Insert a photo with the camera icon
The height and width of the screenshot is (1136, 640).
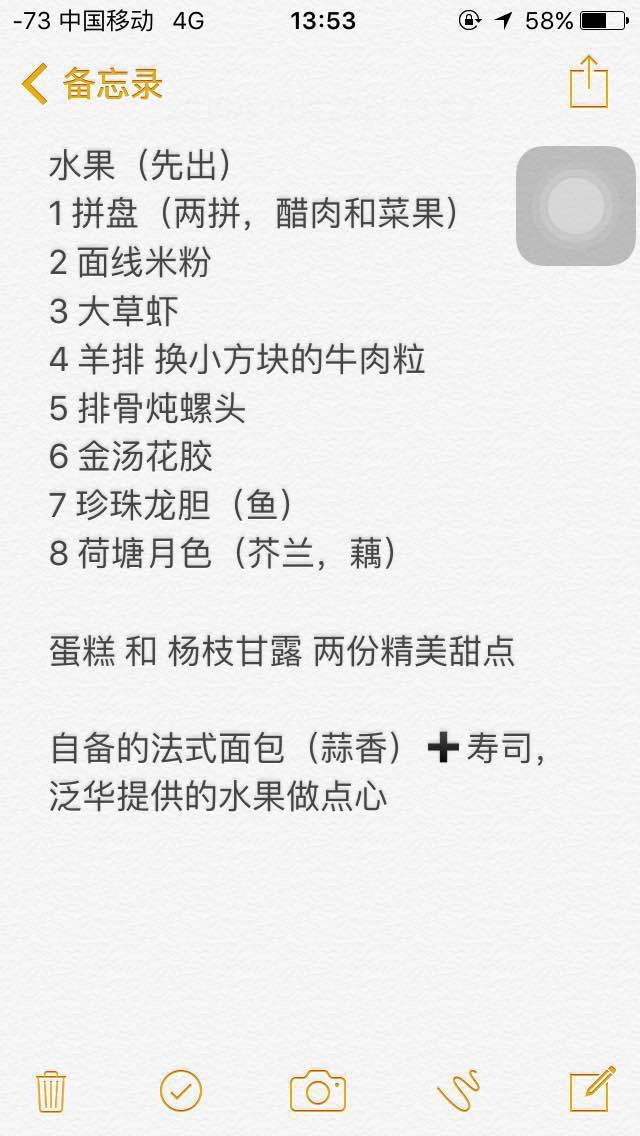click(318, 1091)
